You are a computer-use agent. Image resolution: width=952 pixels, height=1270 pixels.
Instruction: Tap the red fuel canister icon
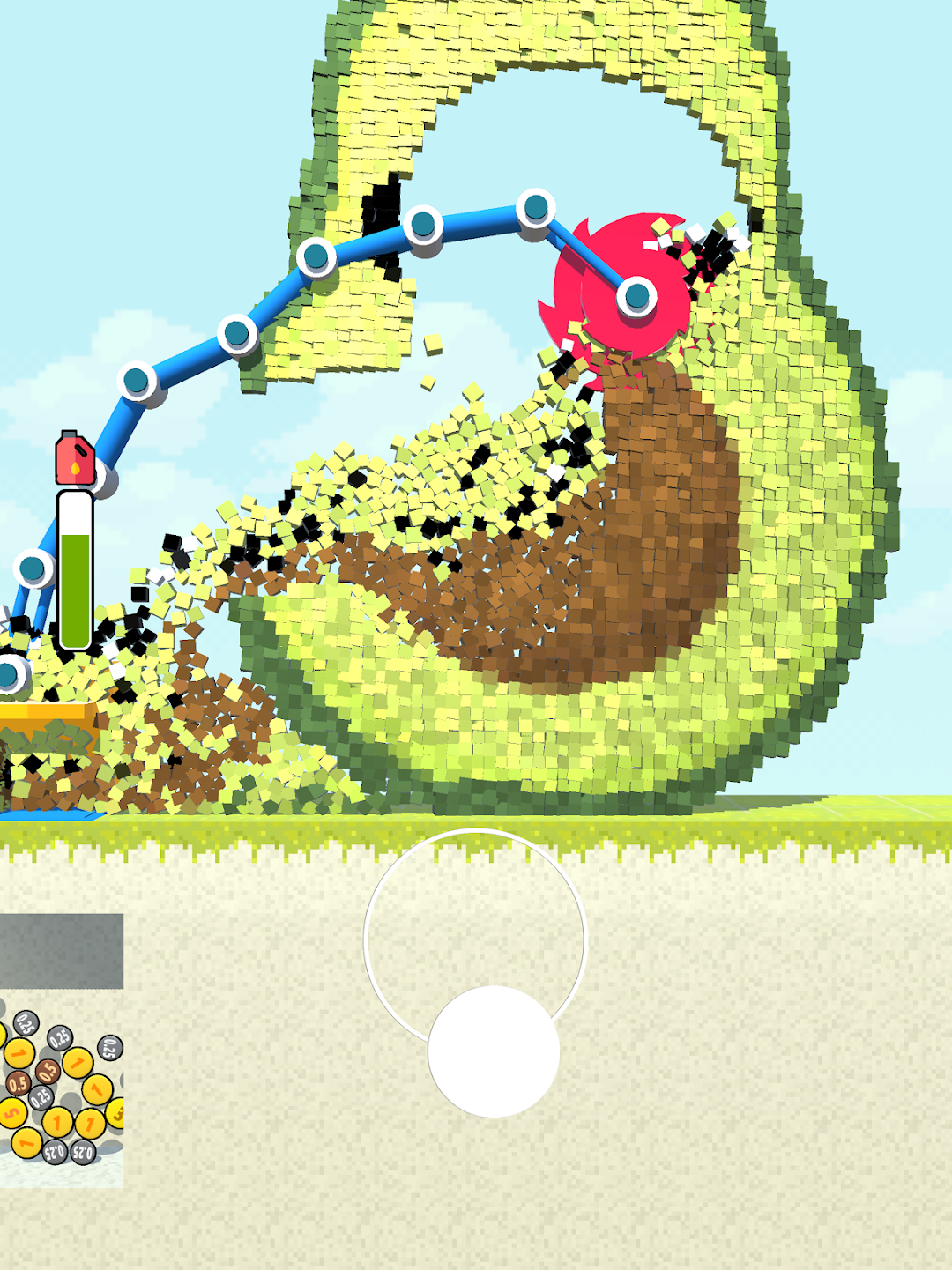click(x=75, y=457)
